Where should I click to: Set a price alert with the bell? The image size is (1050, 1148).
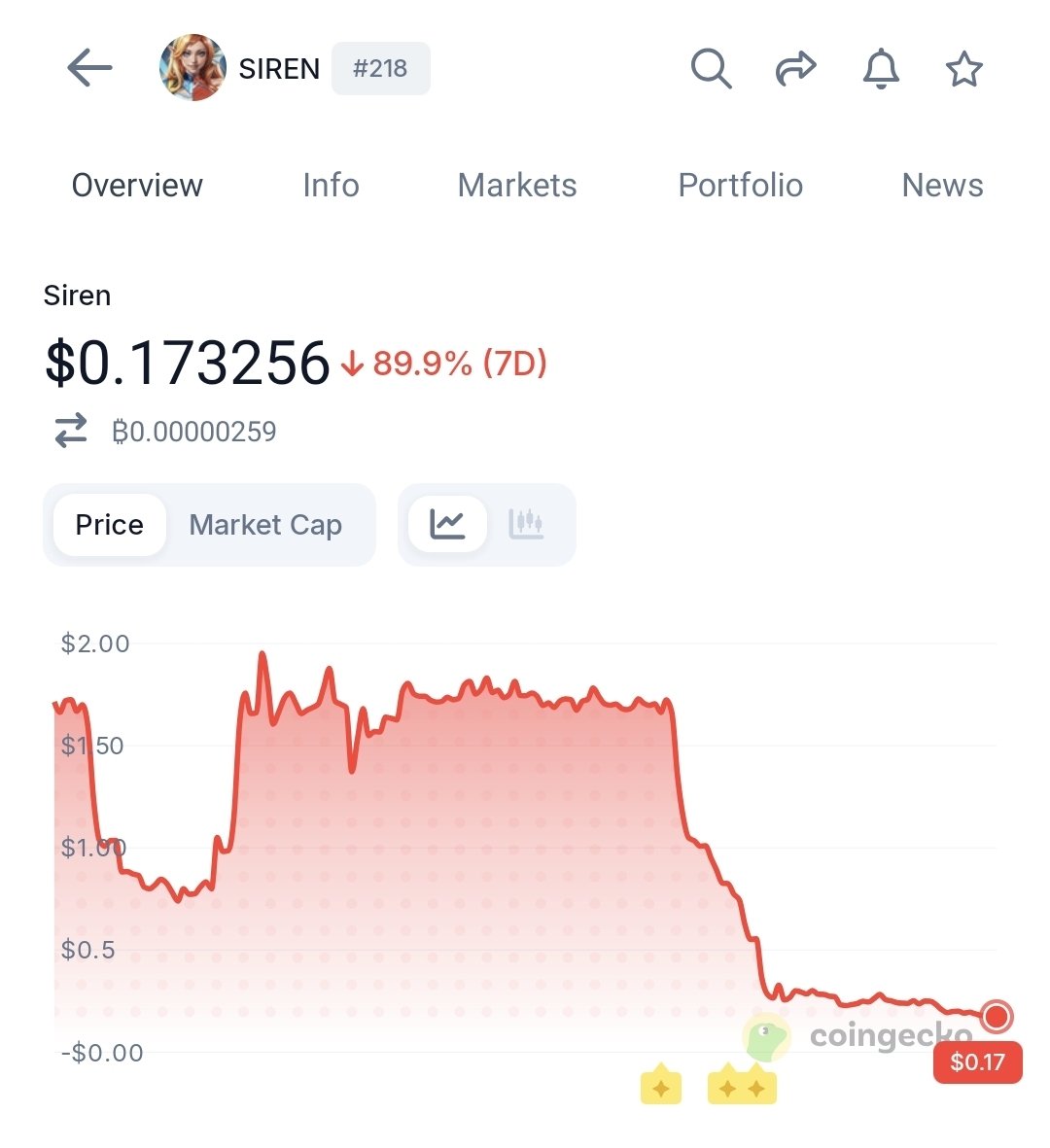coord(881,69)
